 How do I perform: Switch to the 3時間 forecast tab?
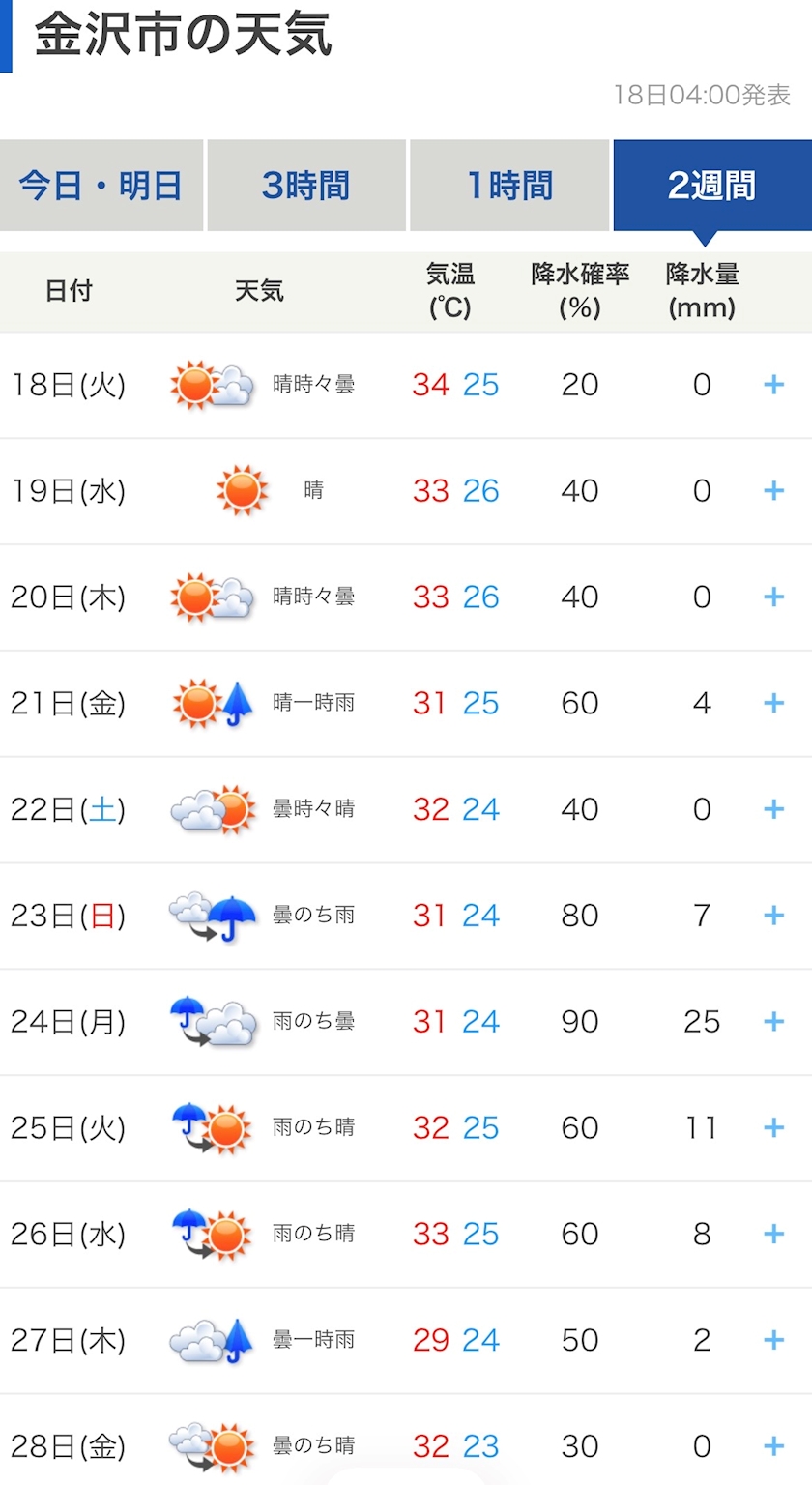click(x=305, y=186)
